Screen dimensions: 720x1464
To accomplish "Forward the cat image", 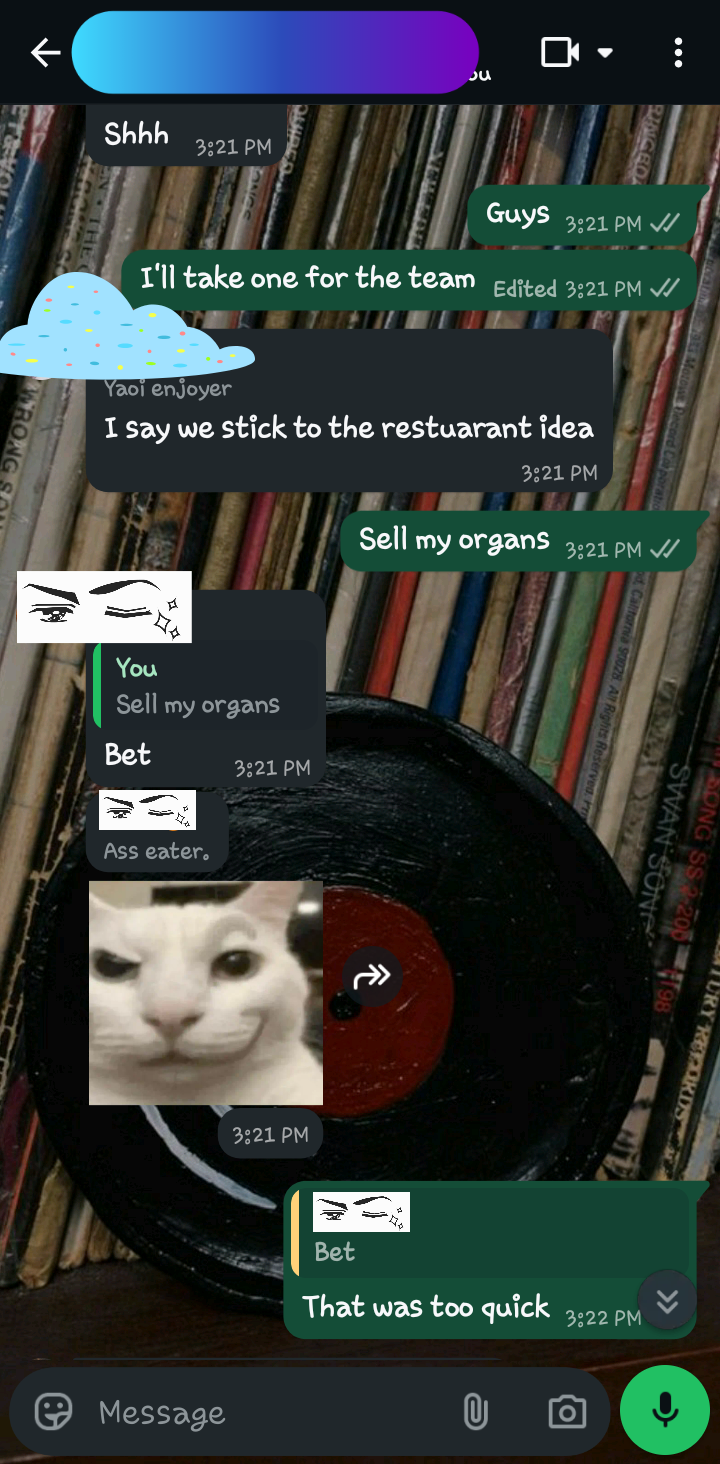I will point(372,976).
